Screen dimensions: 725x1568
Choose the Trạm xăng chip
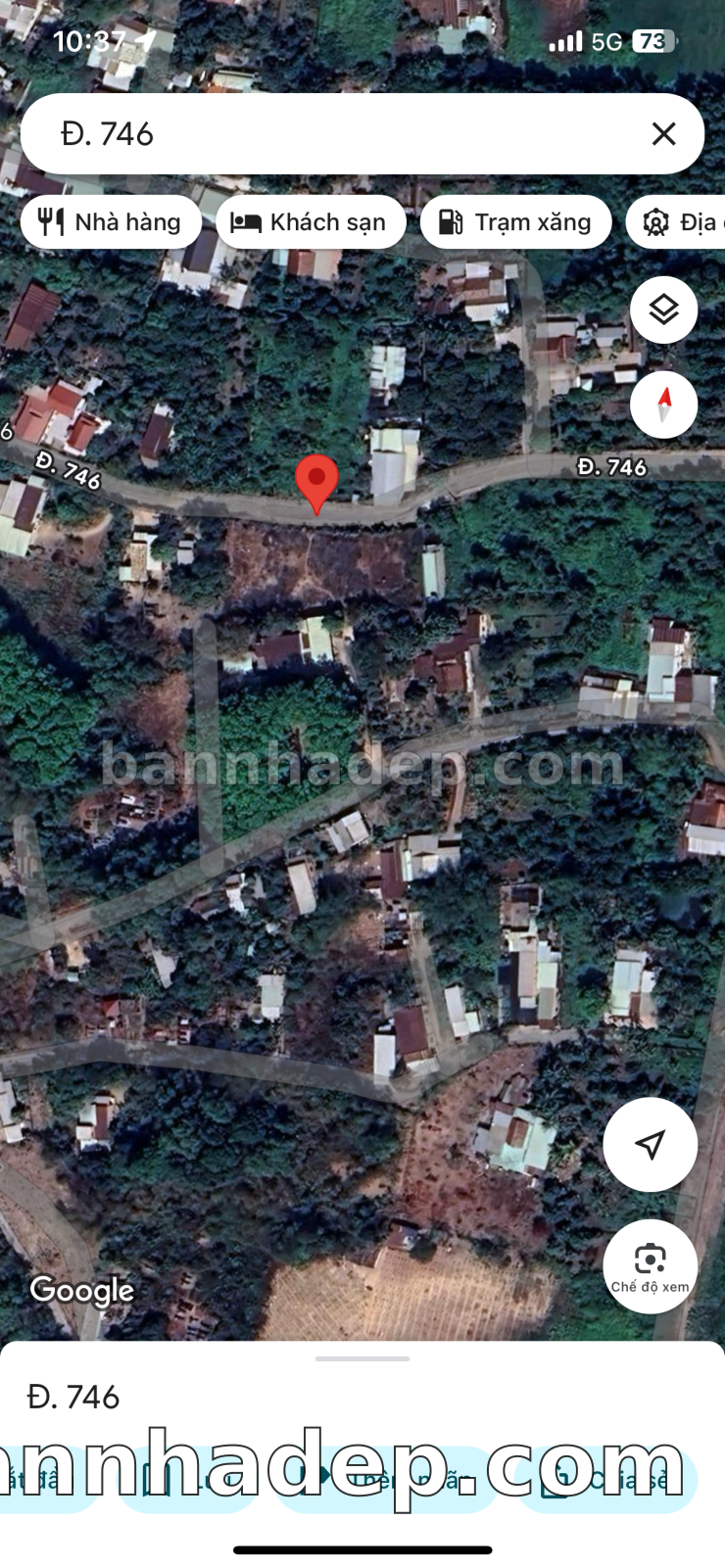(x=515, y=222)
